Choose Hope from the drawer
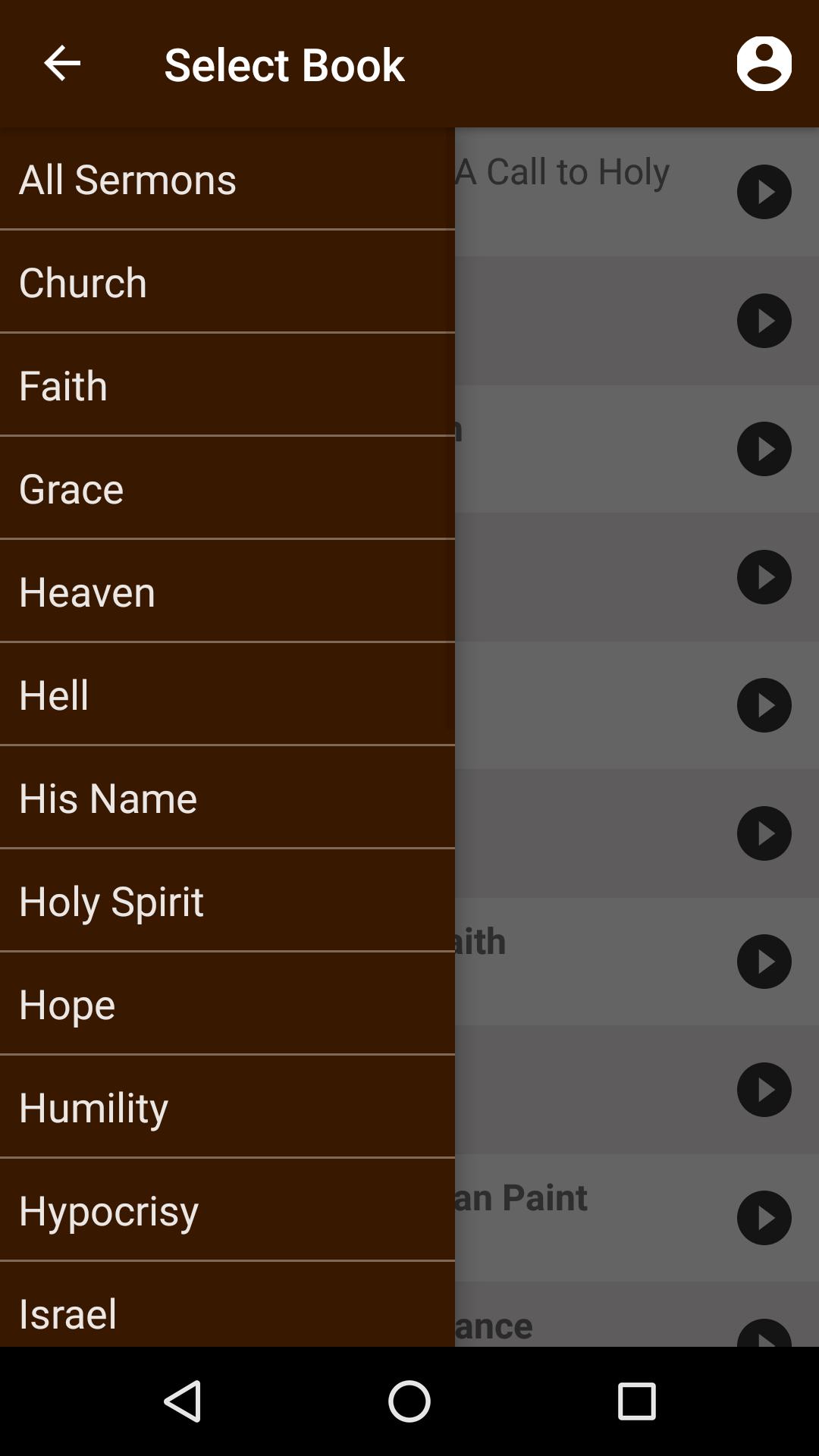 [227, 1004]
